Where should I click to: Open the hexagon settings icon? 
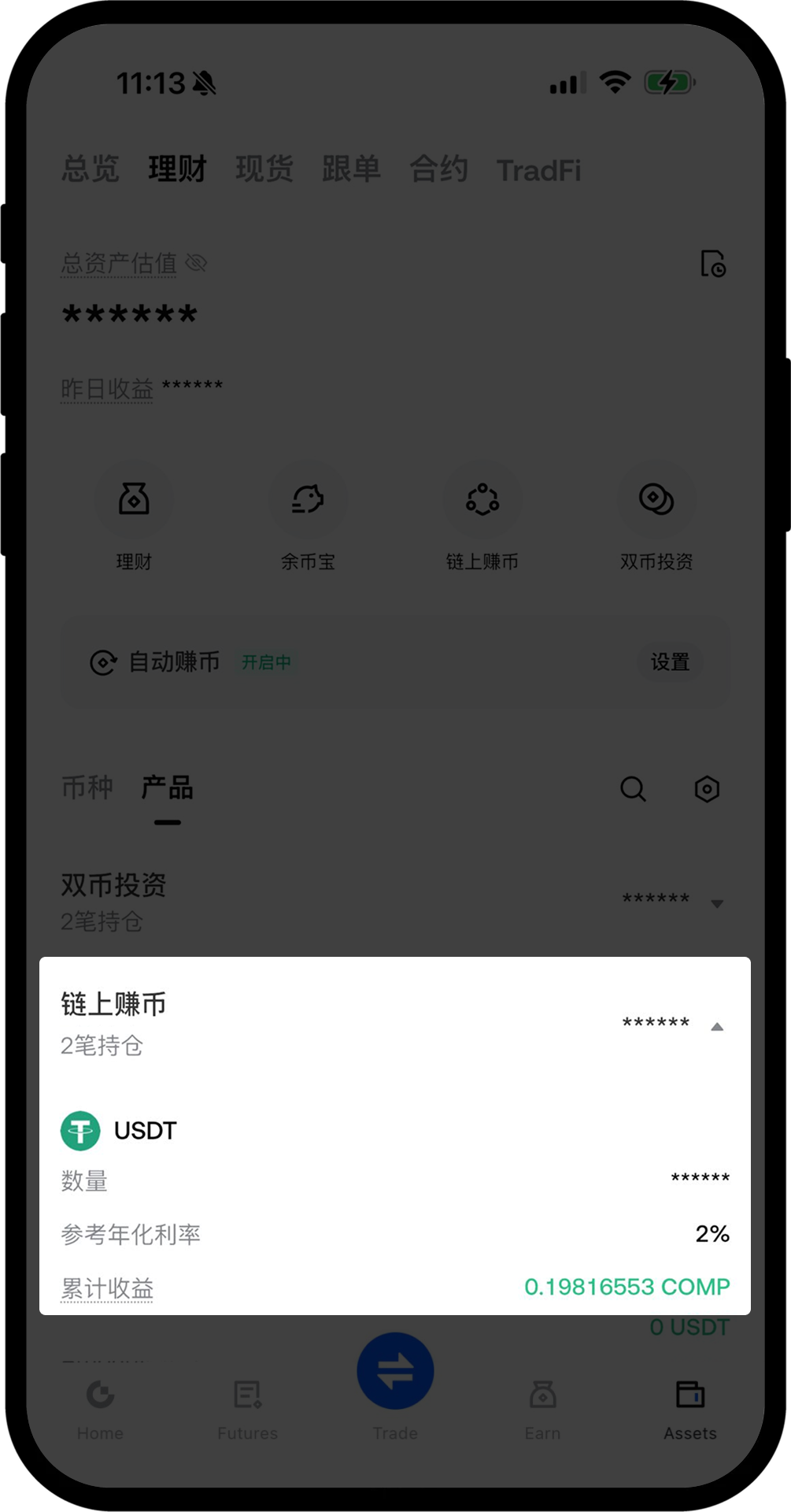click(x=707, y=788)
